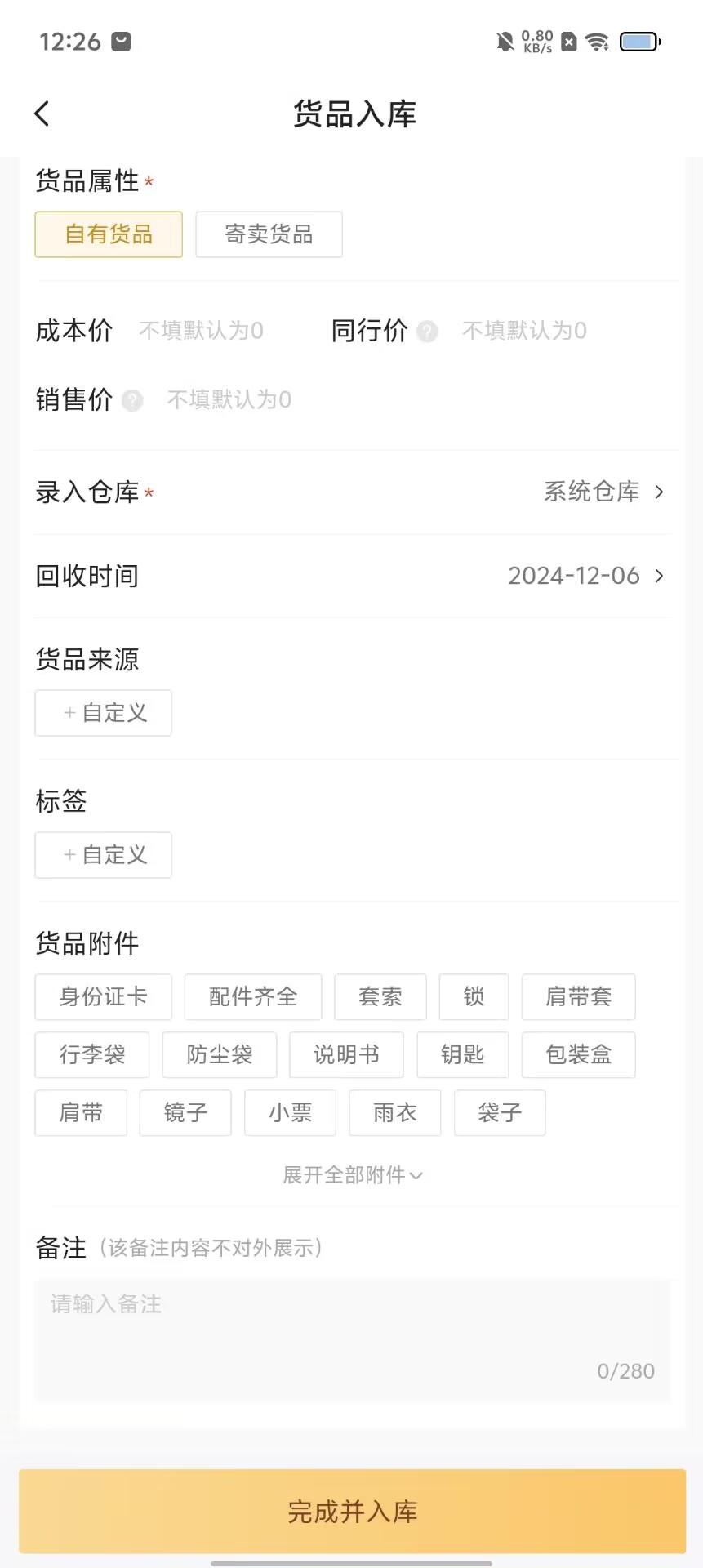Image resolution: width=703 pixels, height=1568 pixels.
Task: Focus the 备注 remarks box
Action: click(x=352, y=1339)
